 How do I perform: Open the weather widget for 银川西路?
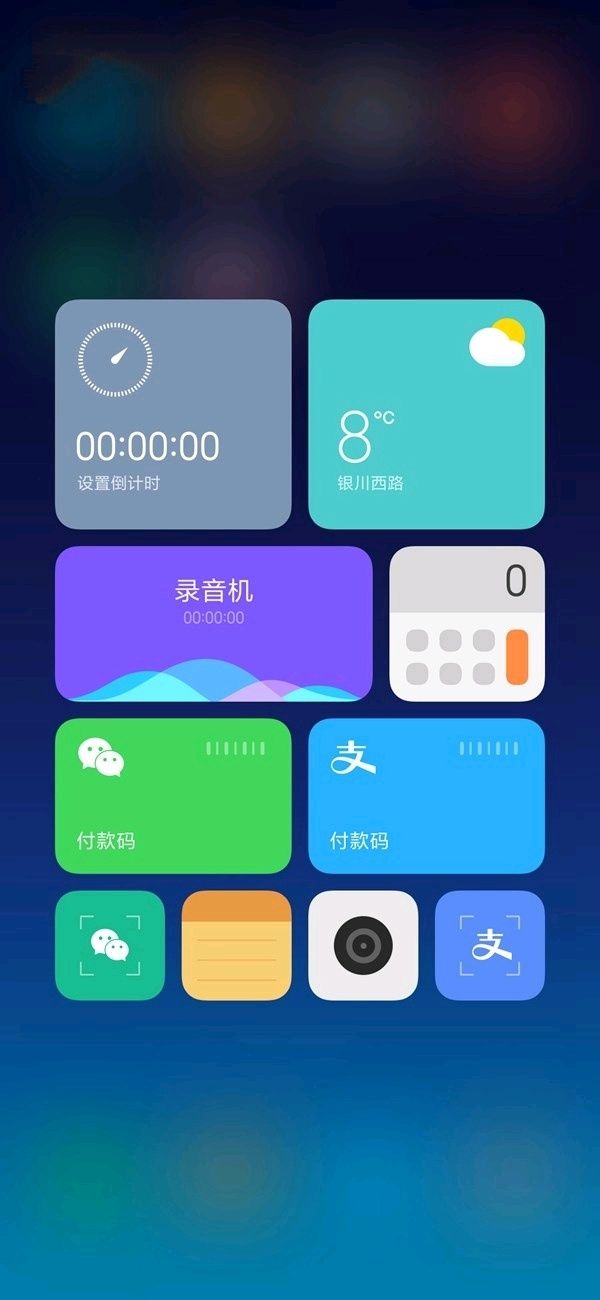pos(427,414)
